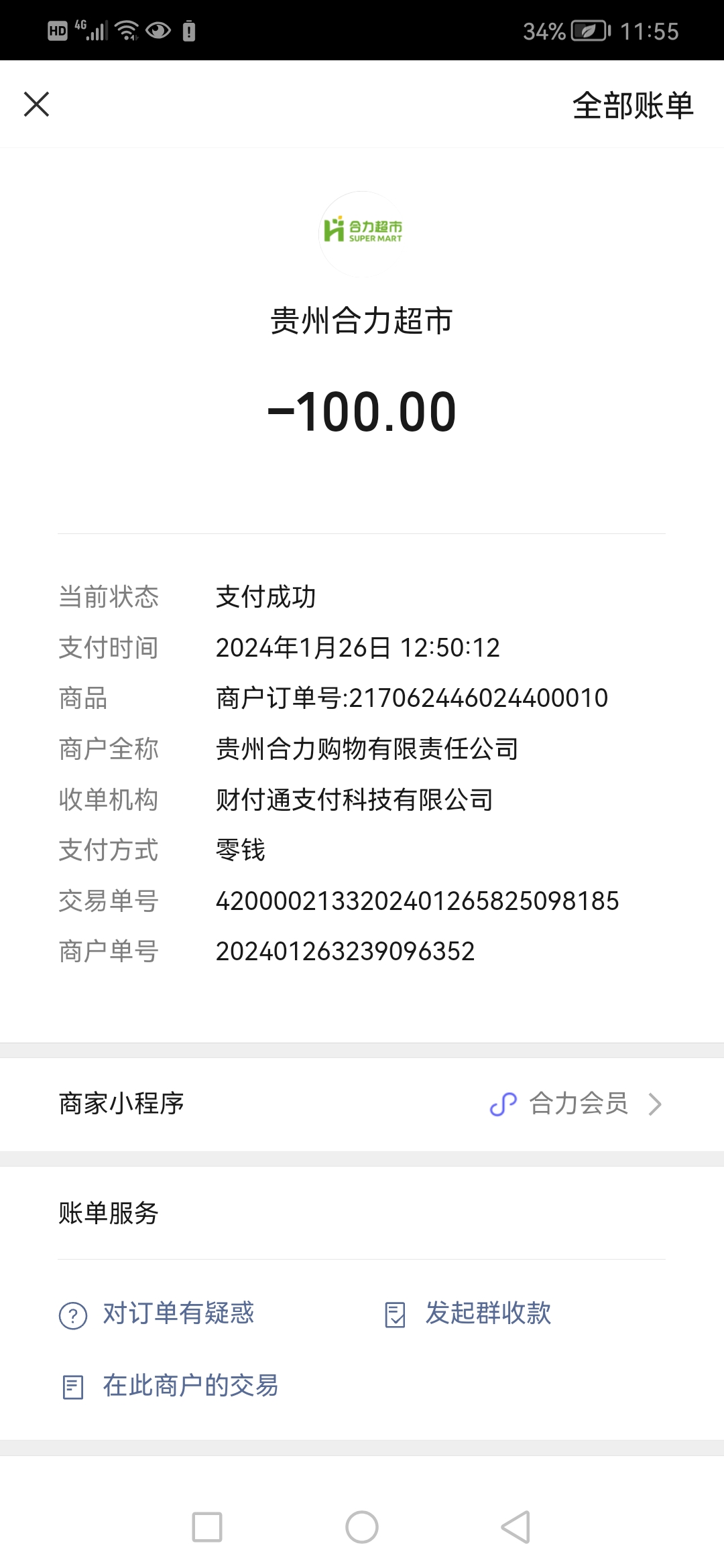This screenshot has width=724, height=1568.
Task: Open 全部账单 (all bills)
Action: point(632,105)
